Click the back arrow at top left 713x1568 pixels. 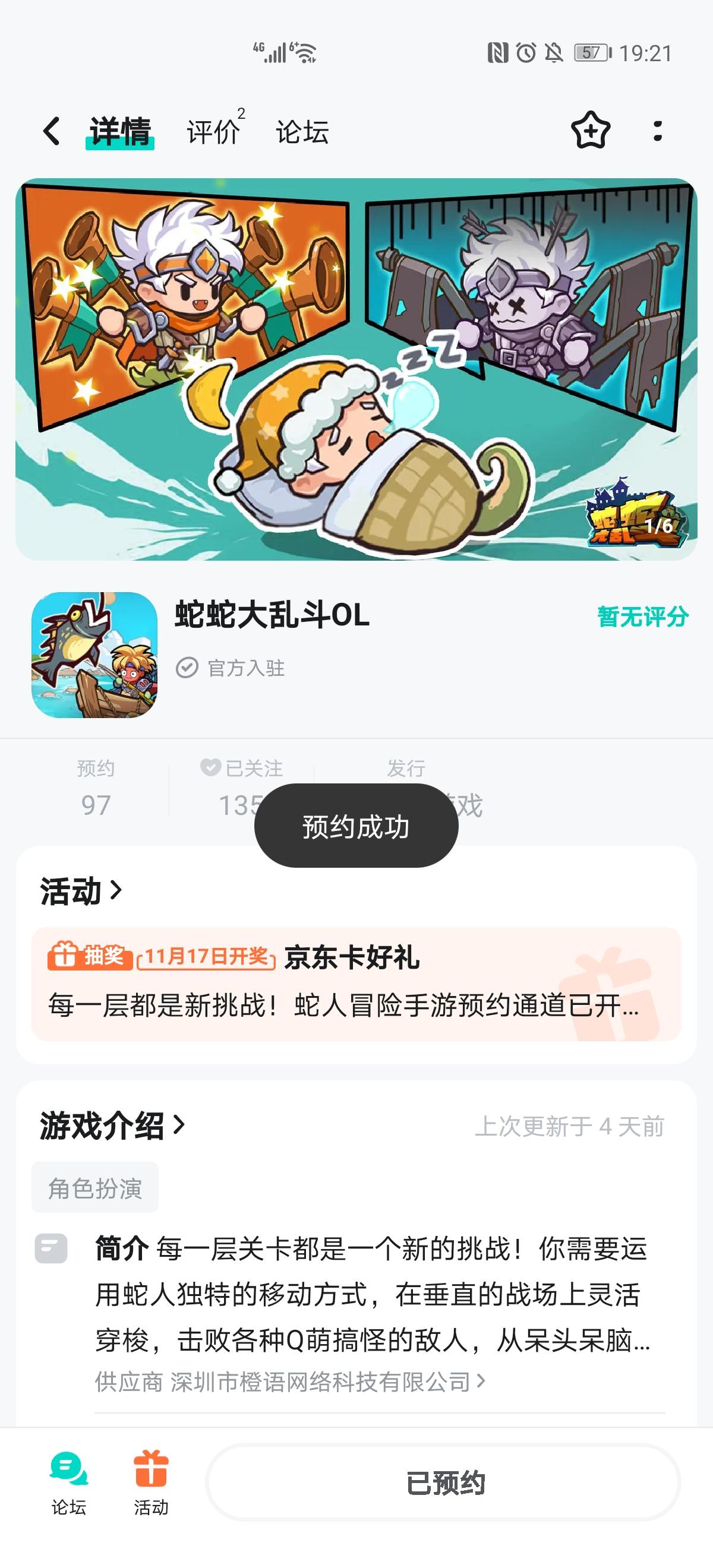(52, 132)
